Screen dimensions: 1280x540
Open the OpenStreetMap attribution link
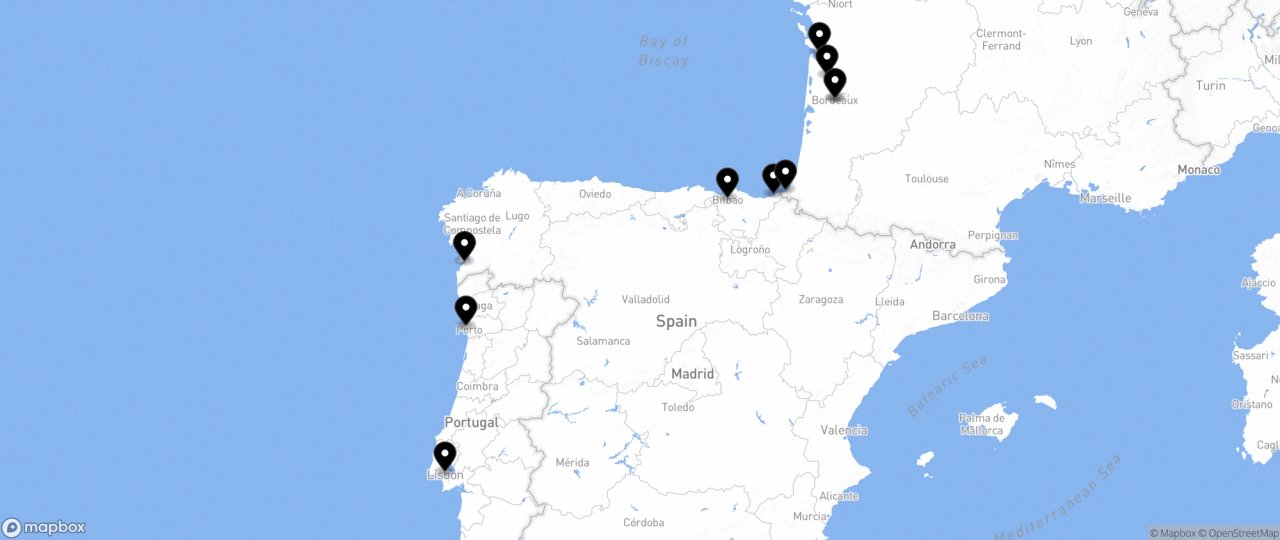click(x=1239, y=533)
